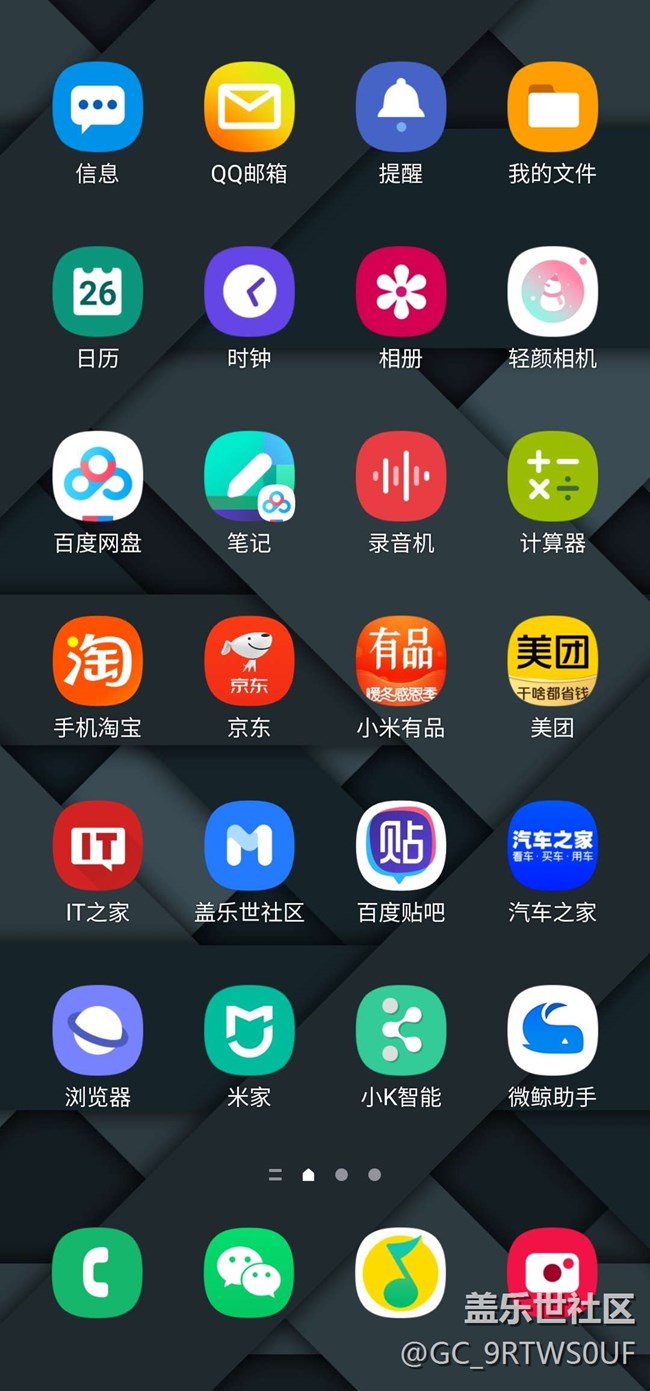Image resolution: width=650 pixels, height=1391 pixels.
Task: Open the 计算器 calculator app
Action: (x=552, y=477)
